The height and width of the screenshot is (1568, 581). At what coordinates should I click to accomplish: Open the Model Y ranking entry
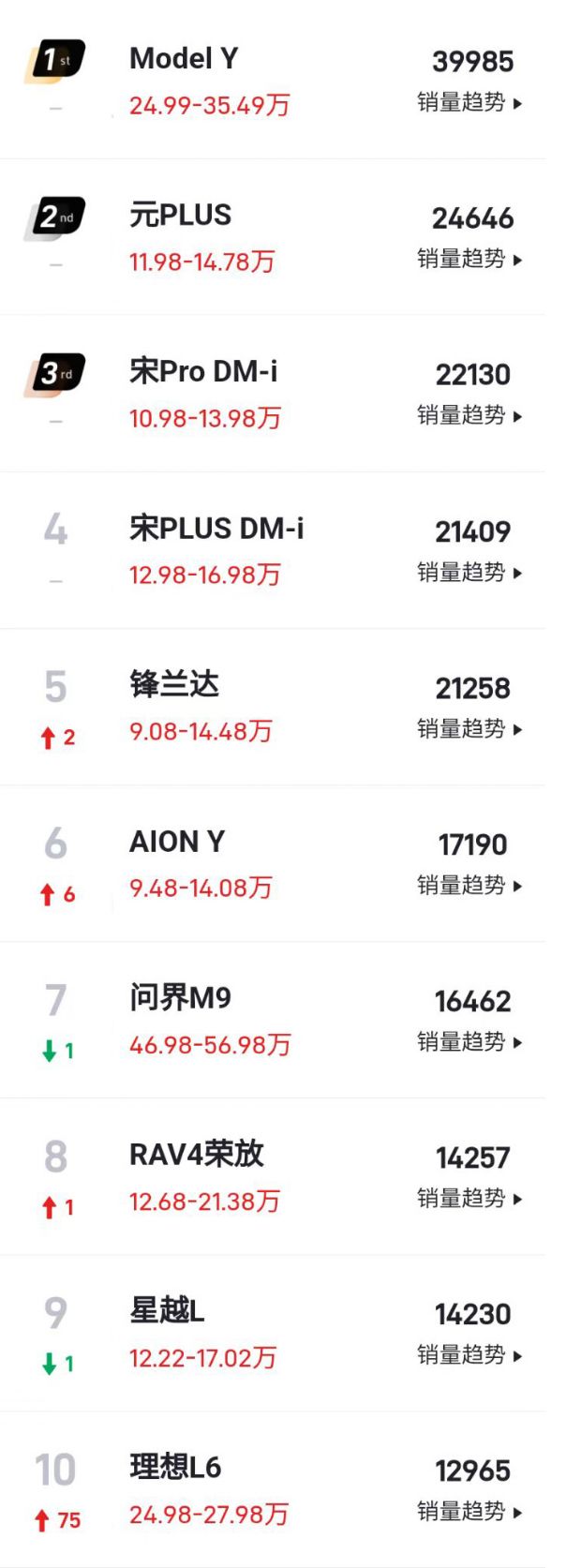click(183, 59)
